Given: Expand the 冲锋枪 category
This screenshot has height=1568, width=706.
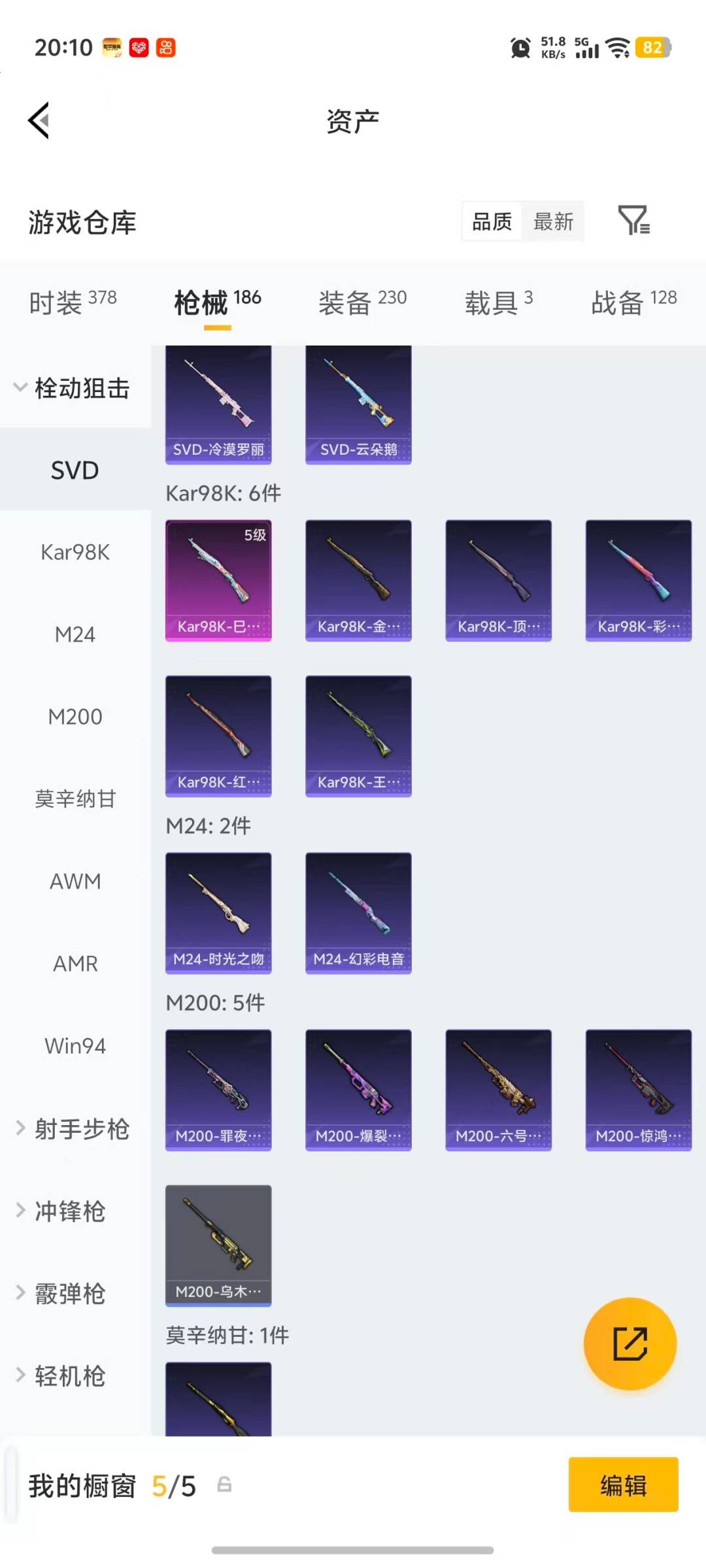Looking at the screenshot, I should point(65,1211).
